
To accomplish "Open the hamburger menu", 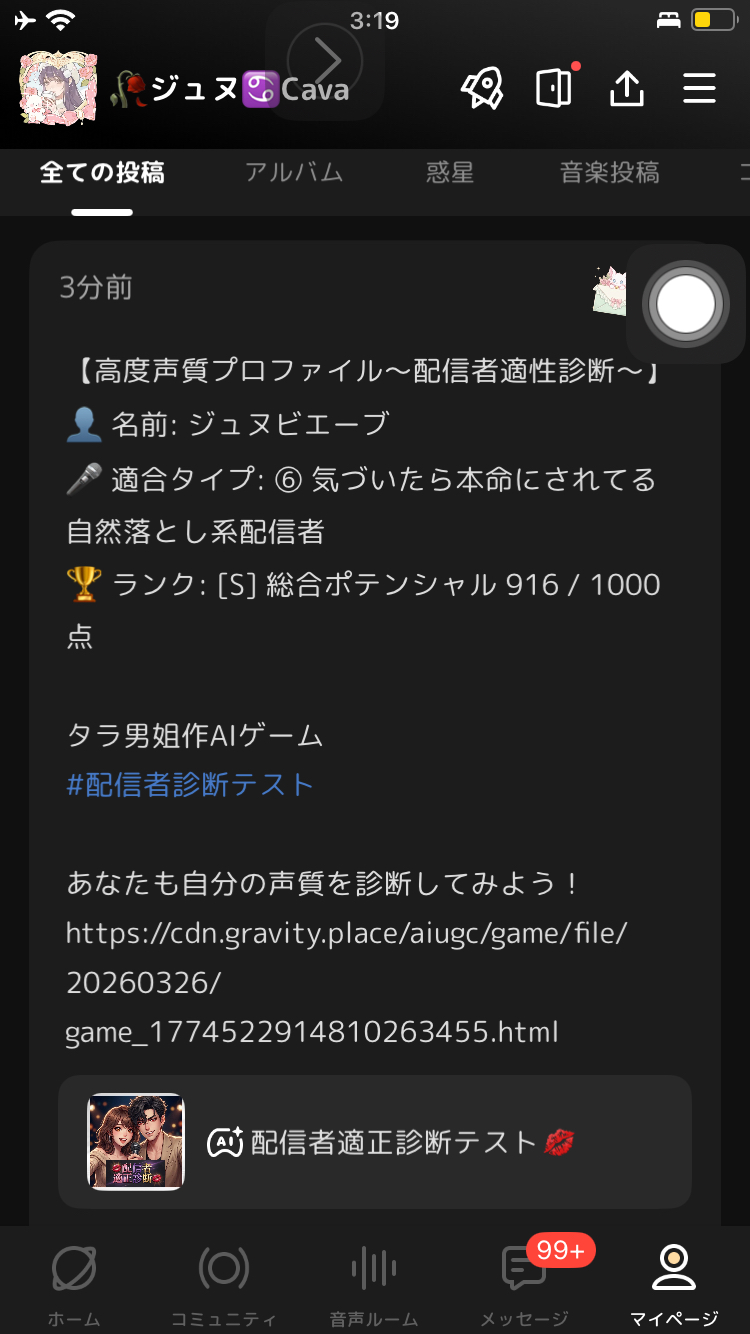I will point(699,89).
